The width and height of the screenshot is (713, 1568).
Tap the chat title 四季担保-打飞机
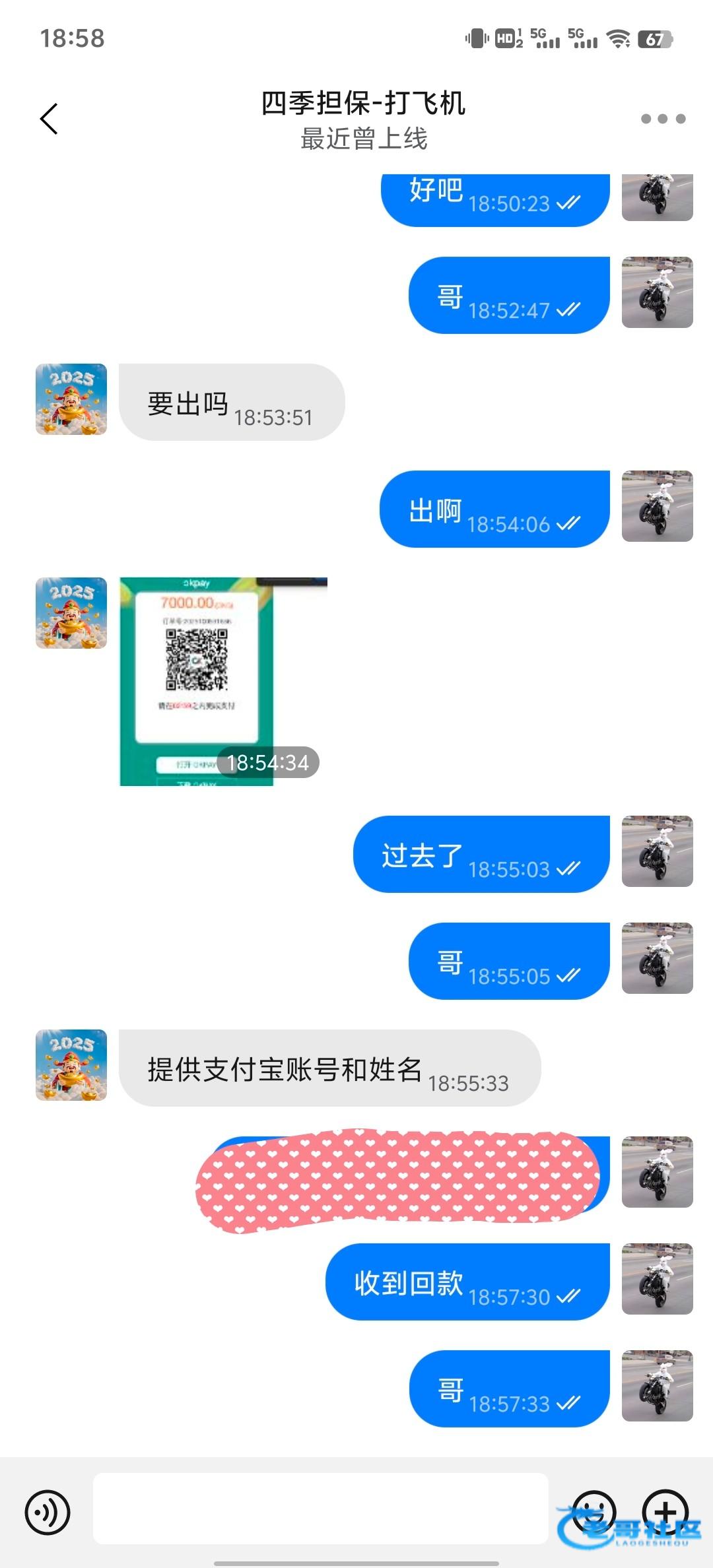pos(363,103)
